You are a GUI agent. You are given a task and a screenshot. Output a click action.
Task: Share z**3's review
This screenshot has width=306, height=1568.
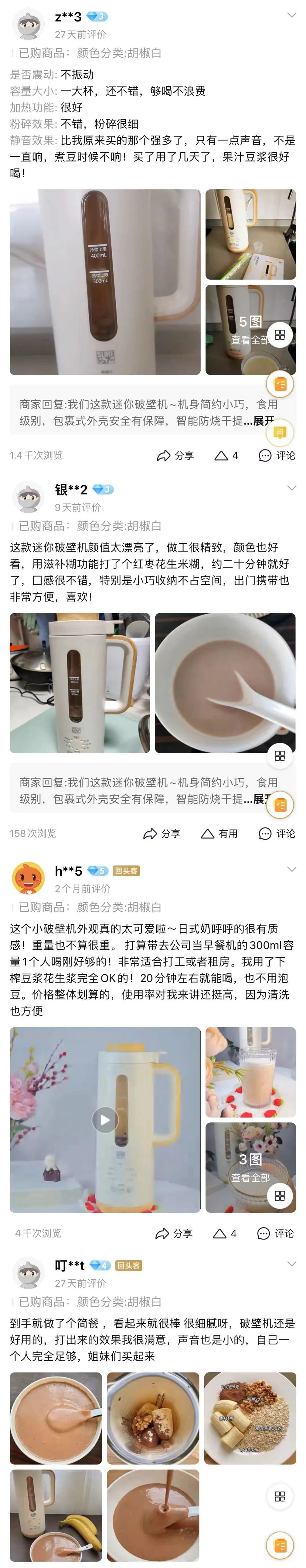pos(176,455)
